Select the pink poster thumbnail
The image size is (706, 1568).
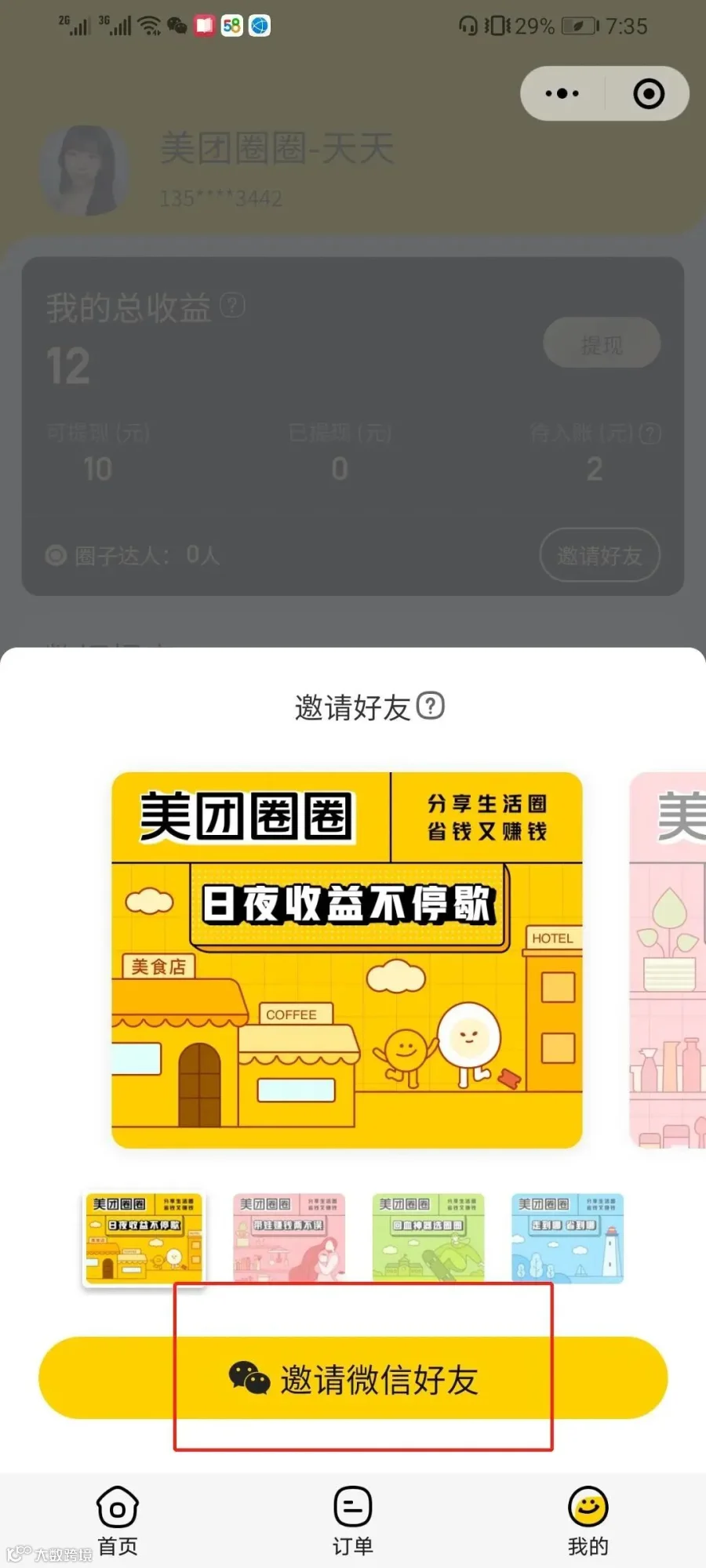289,1237
